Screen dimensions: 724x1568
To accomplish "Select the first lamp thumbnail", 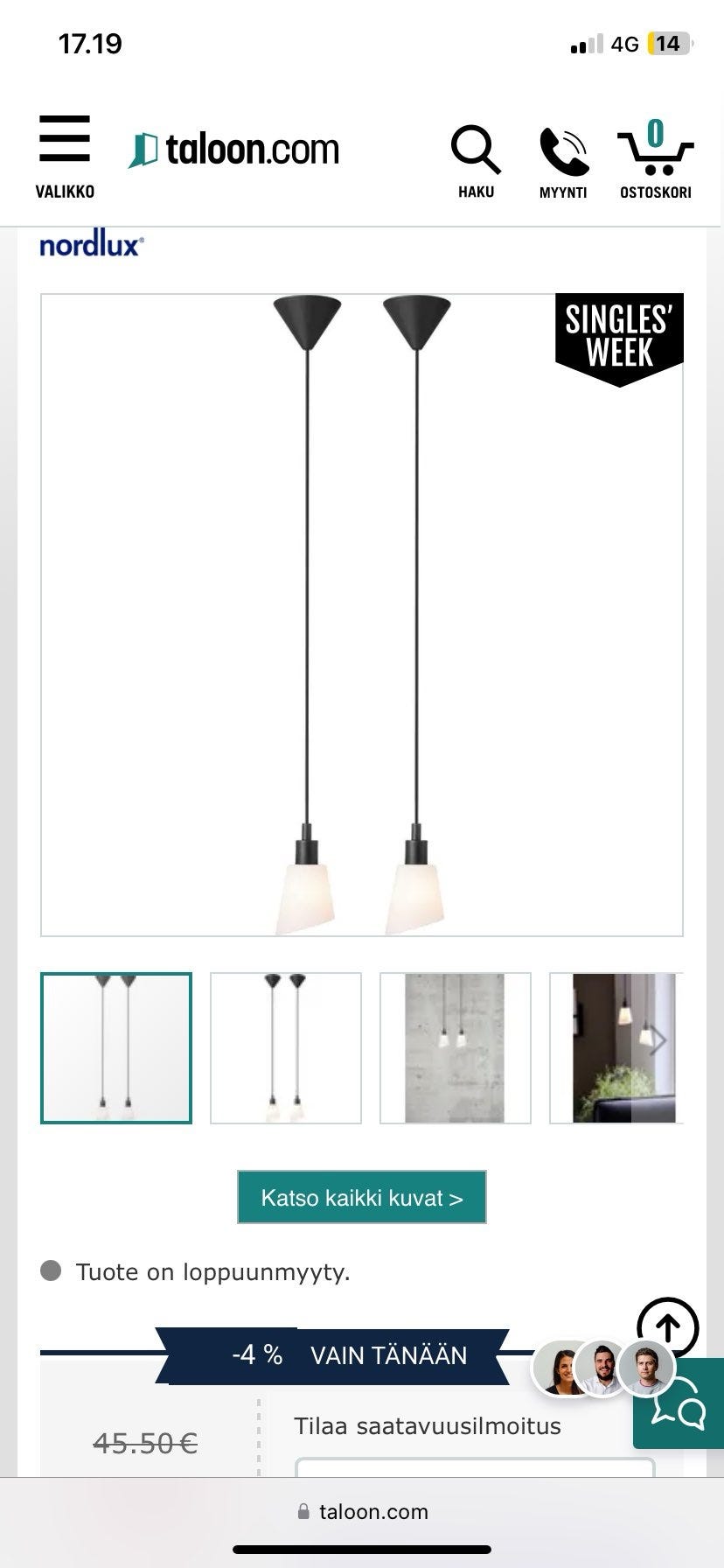I will 116,1047.
